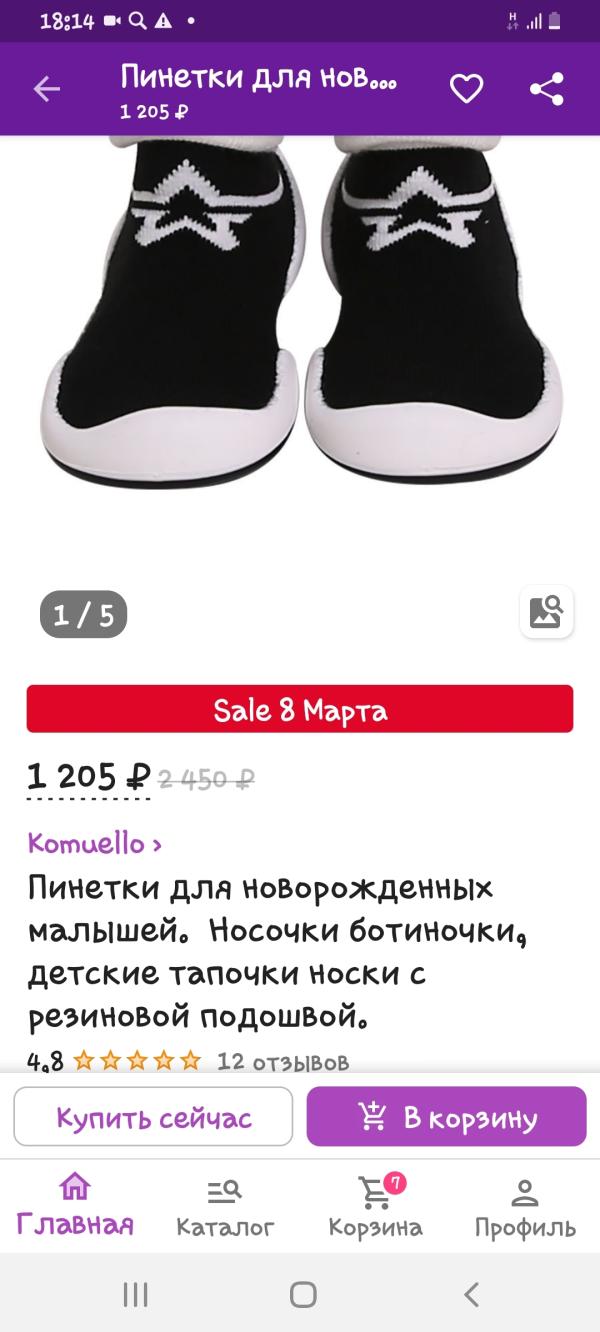This screenshot has width=600, height=1332.
Task: Open the system recent apps view
Action: tap(135, 1296)
